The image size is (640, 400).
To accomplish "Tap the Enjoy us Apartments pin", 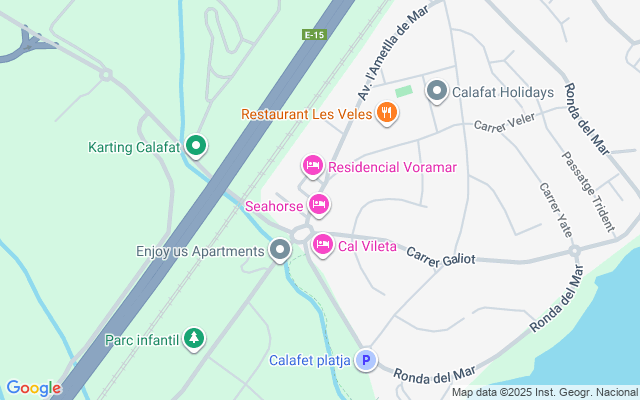I will click(281, 250).
